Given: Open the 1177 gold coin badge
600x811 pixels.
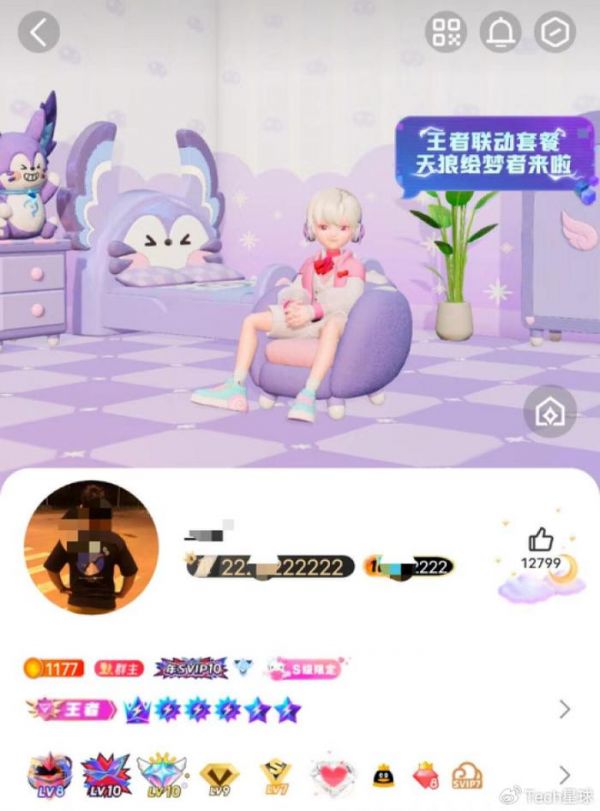Looking at the screenshot, I should 54,668.
